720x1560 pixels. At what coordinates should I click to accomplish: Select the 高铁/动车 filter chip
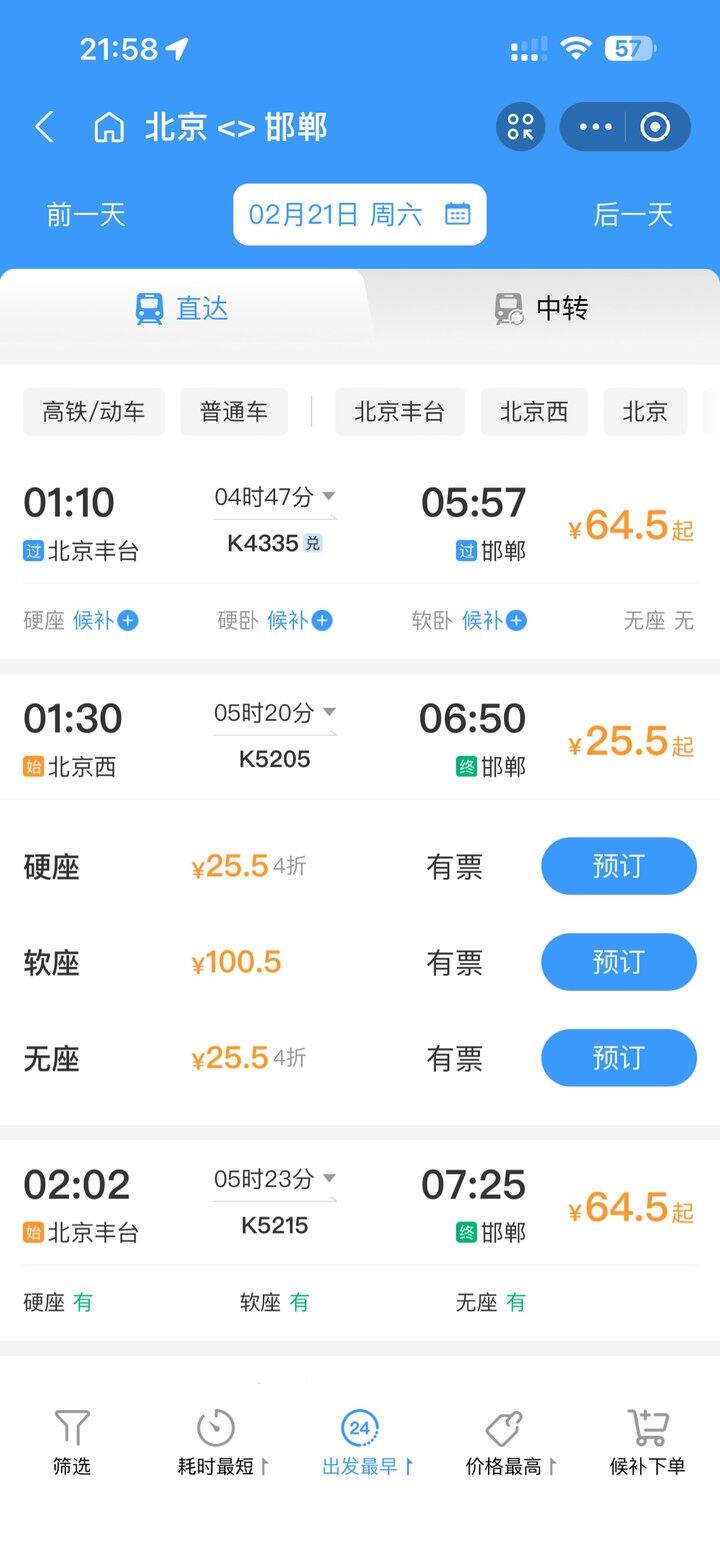tap(93, 412)
